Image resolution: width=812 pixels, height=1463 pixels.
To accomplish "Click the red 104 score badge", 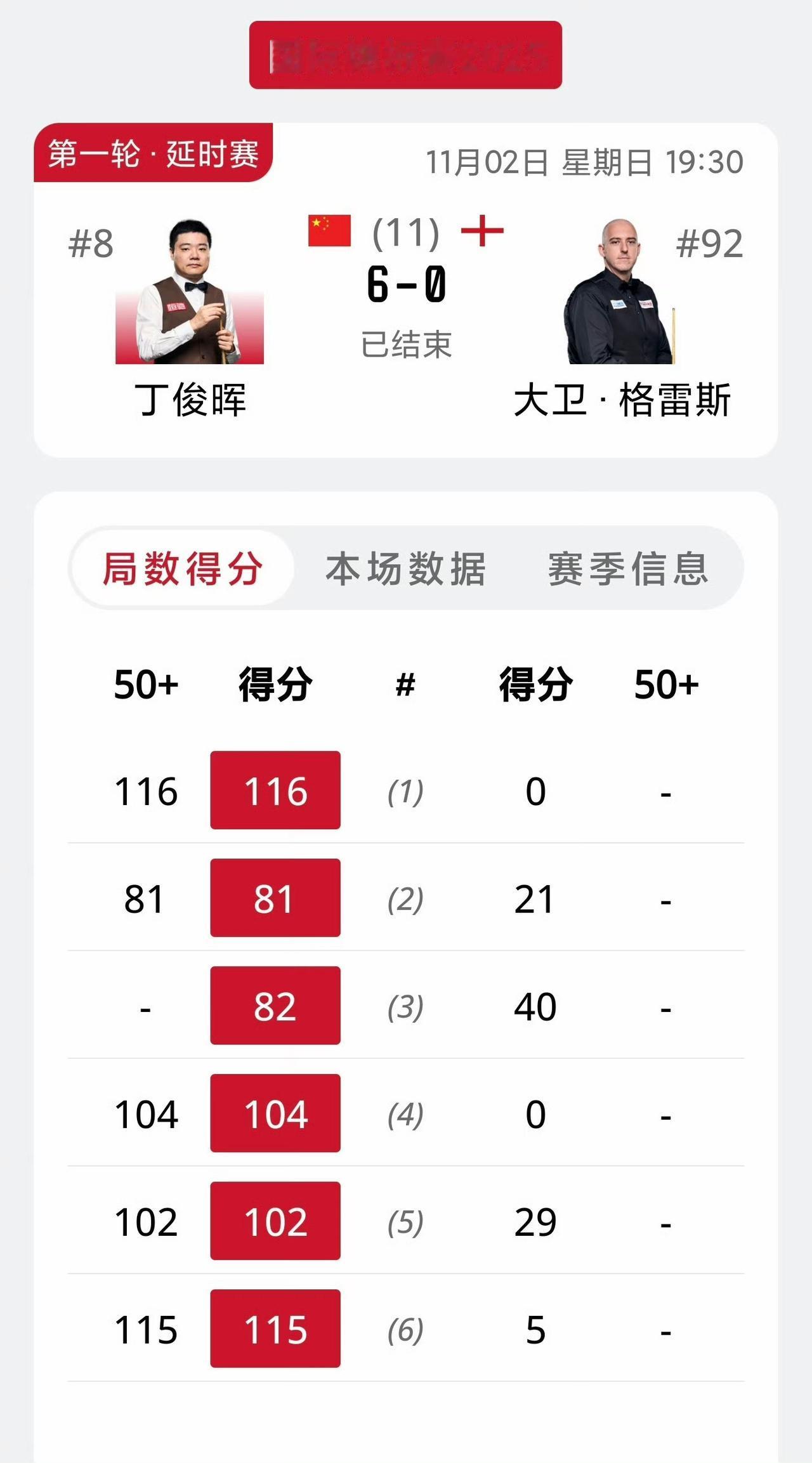I will tap(274, 1113).
